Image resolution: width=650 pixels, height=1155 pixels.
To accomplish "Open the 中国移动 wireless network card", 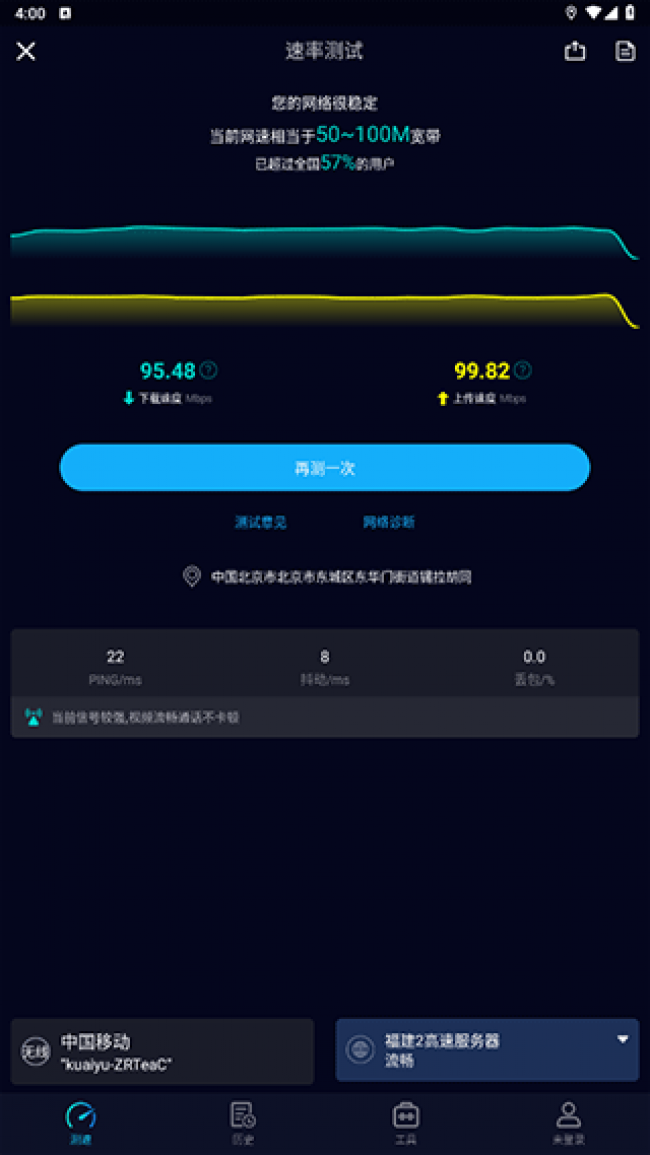I will (x=162, y=1051).
